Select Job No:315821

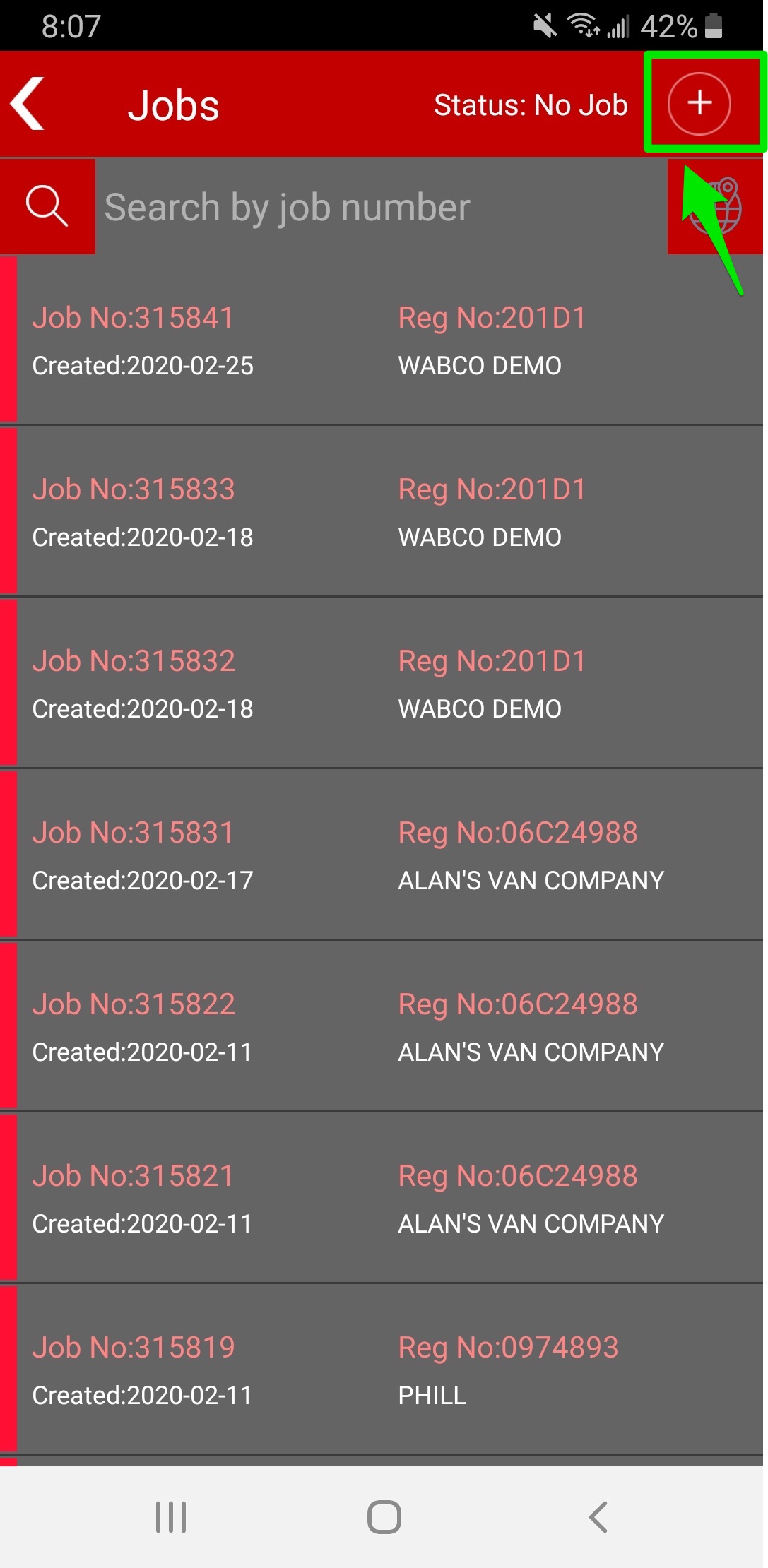pyautogui.click(x=382, y=1199)
